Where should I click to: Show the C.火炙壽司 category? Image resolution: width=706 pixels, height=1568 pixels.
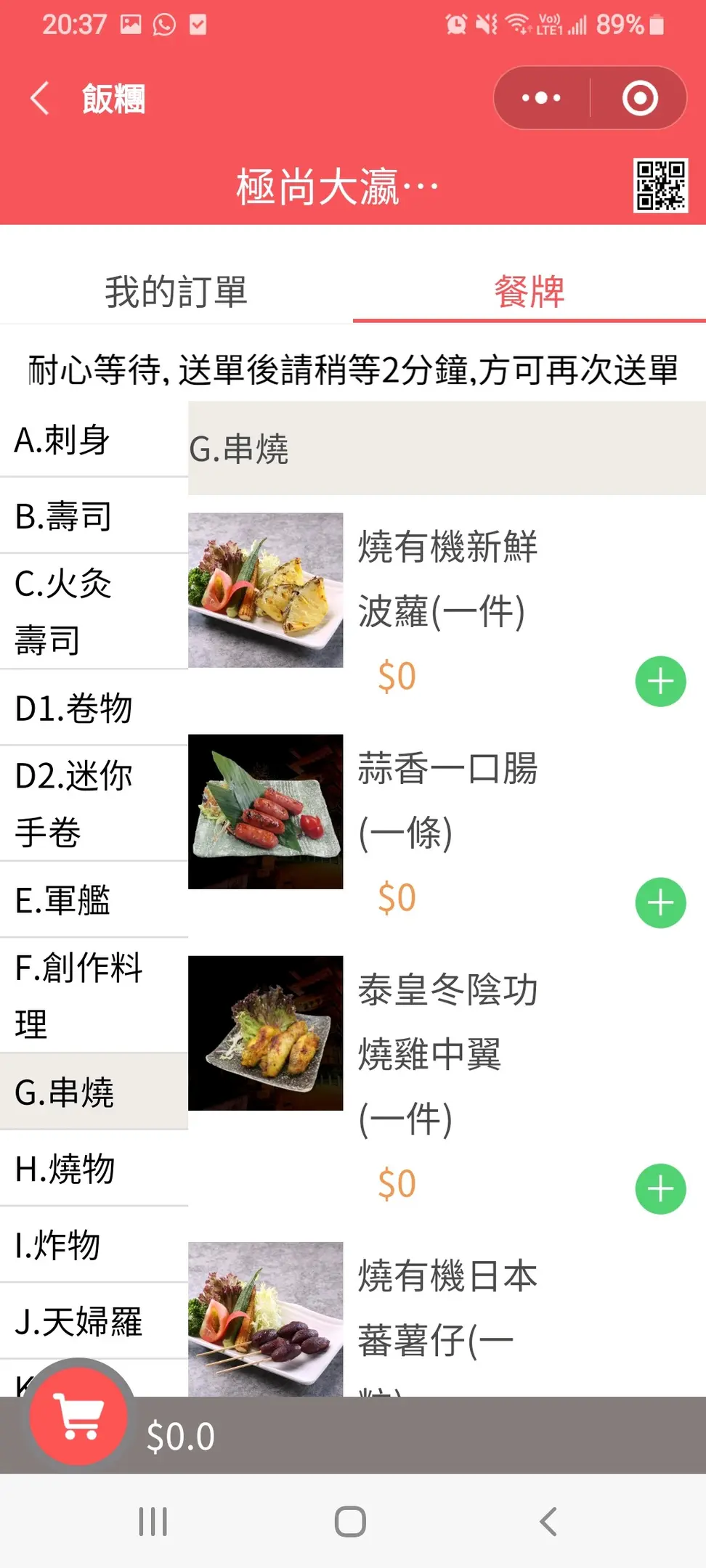click(x=94, y=611)
